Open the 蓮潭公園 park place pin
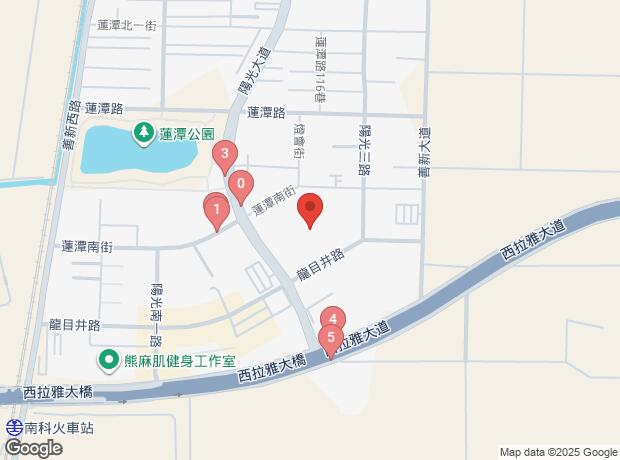The image size is (620, 460). (x=144, y=132)
